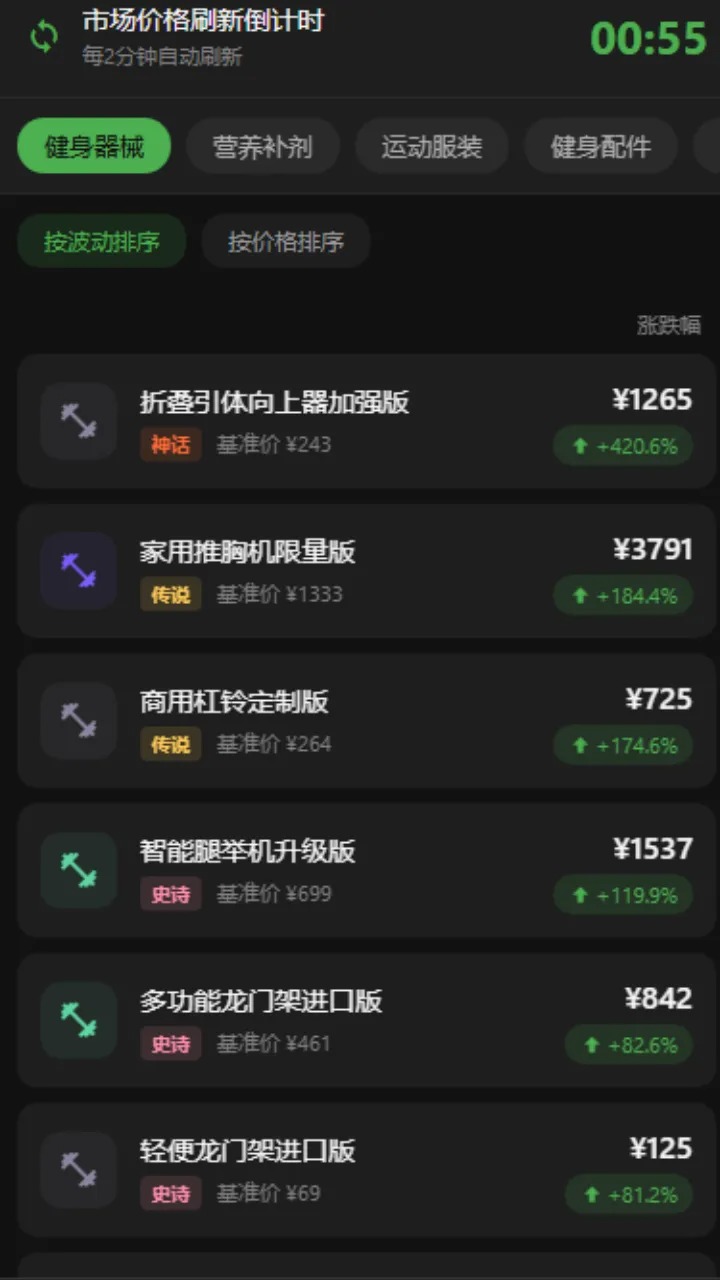
Task: View the 商用杠铃定制版 listing
Action: click(x=366, y=721)
